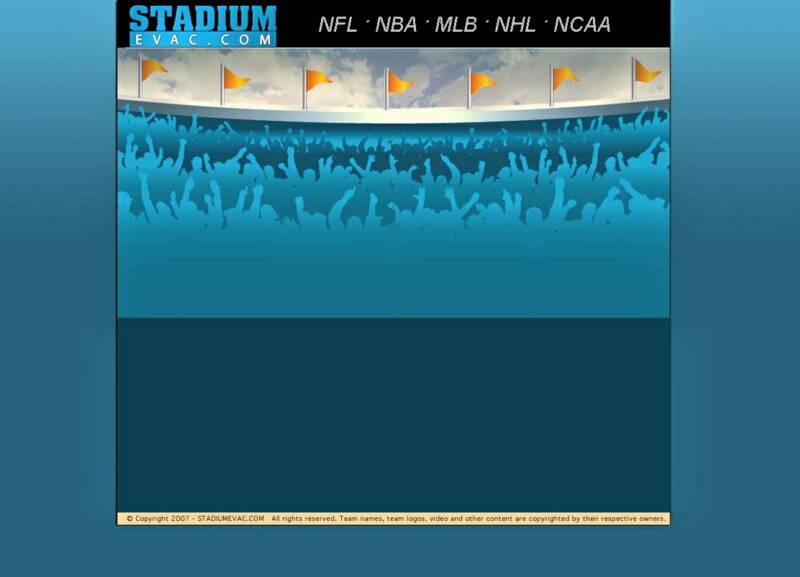Open the NFL section
Screen dimensions: 800x577
338,25
